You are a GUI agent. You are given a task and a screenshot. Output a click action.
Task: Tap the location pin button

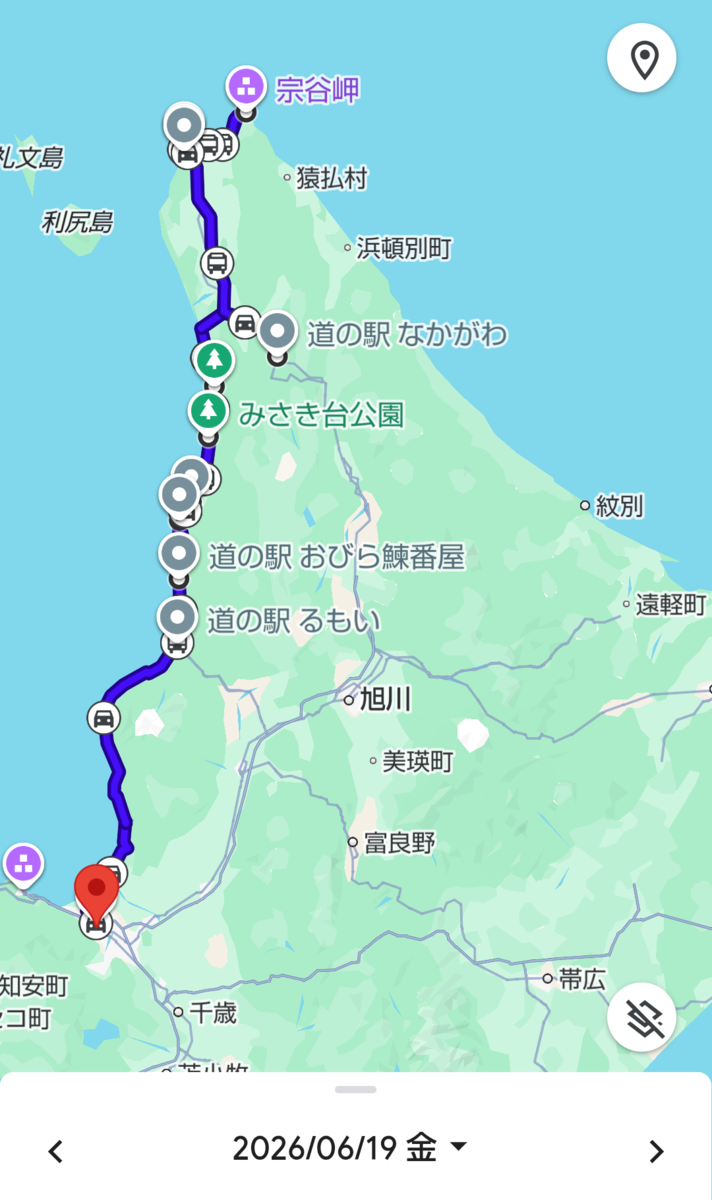642,59
